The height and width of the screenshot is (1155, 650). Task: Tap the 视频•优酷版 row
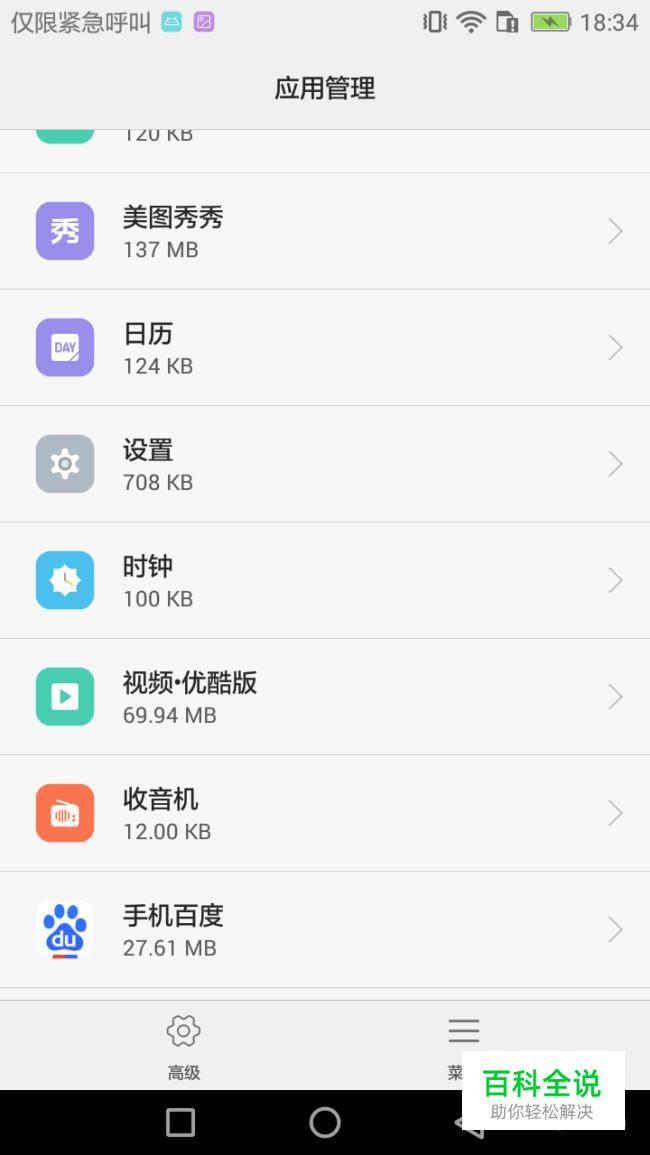324,697
